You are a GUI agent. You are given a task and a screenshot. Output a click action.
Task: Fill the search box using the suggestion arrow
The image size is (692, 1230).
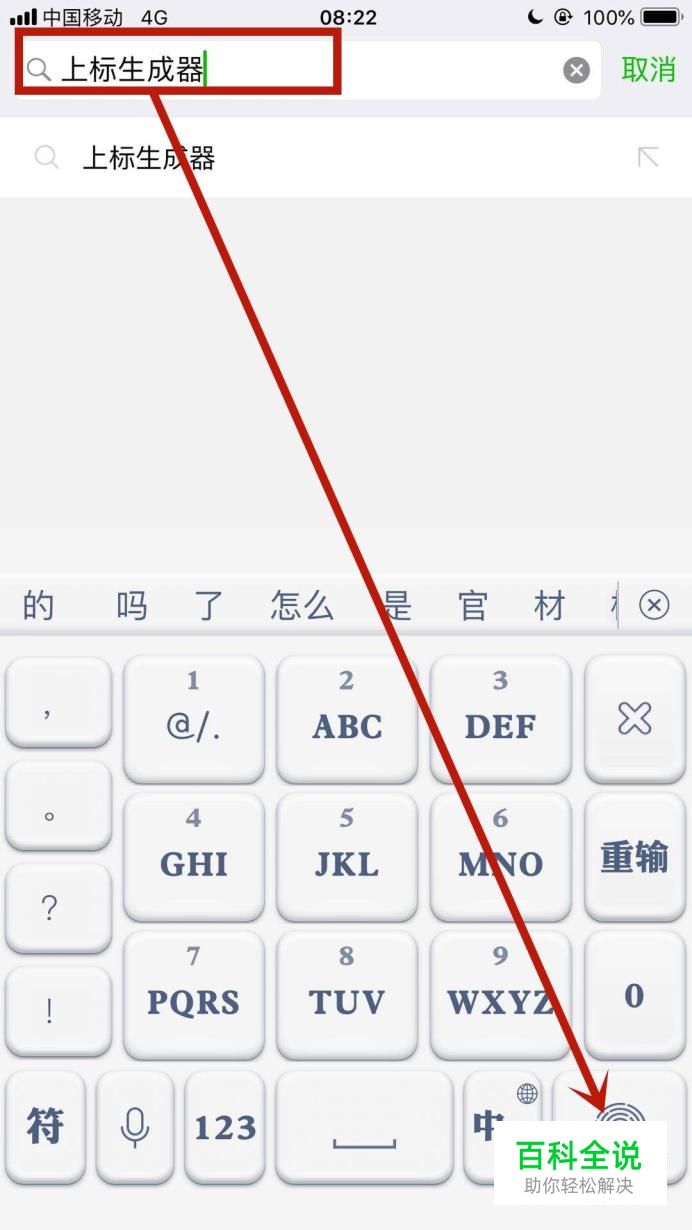point(648,158)
